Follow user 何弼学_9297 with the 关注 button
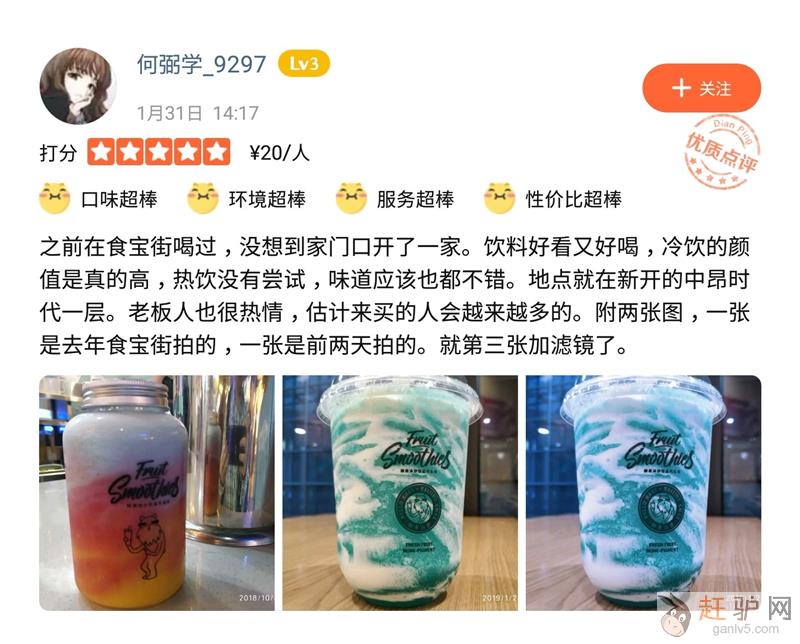Image resolution: width=800 pixels, height=644 pixels. [701, 88]
